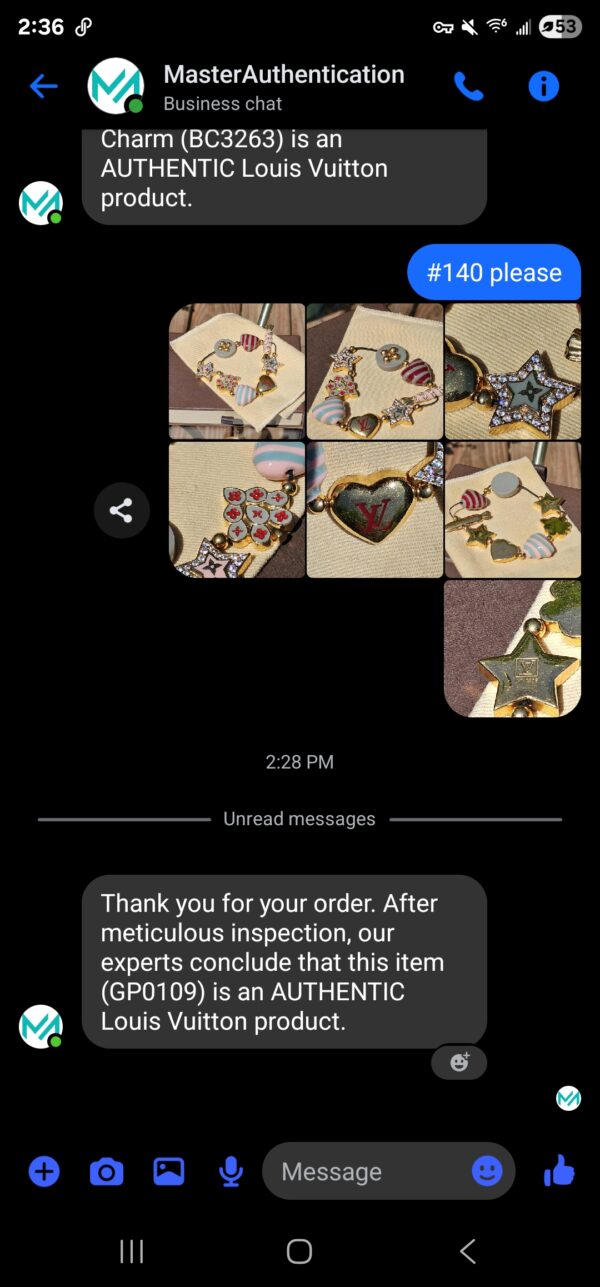The image size is (600, 1287).
Task: Open the first charm bracelet photo
Action: coord(237,371)
